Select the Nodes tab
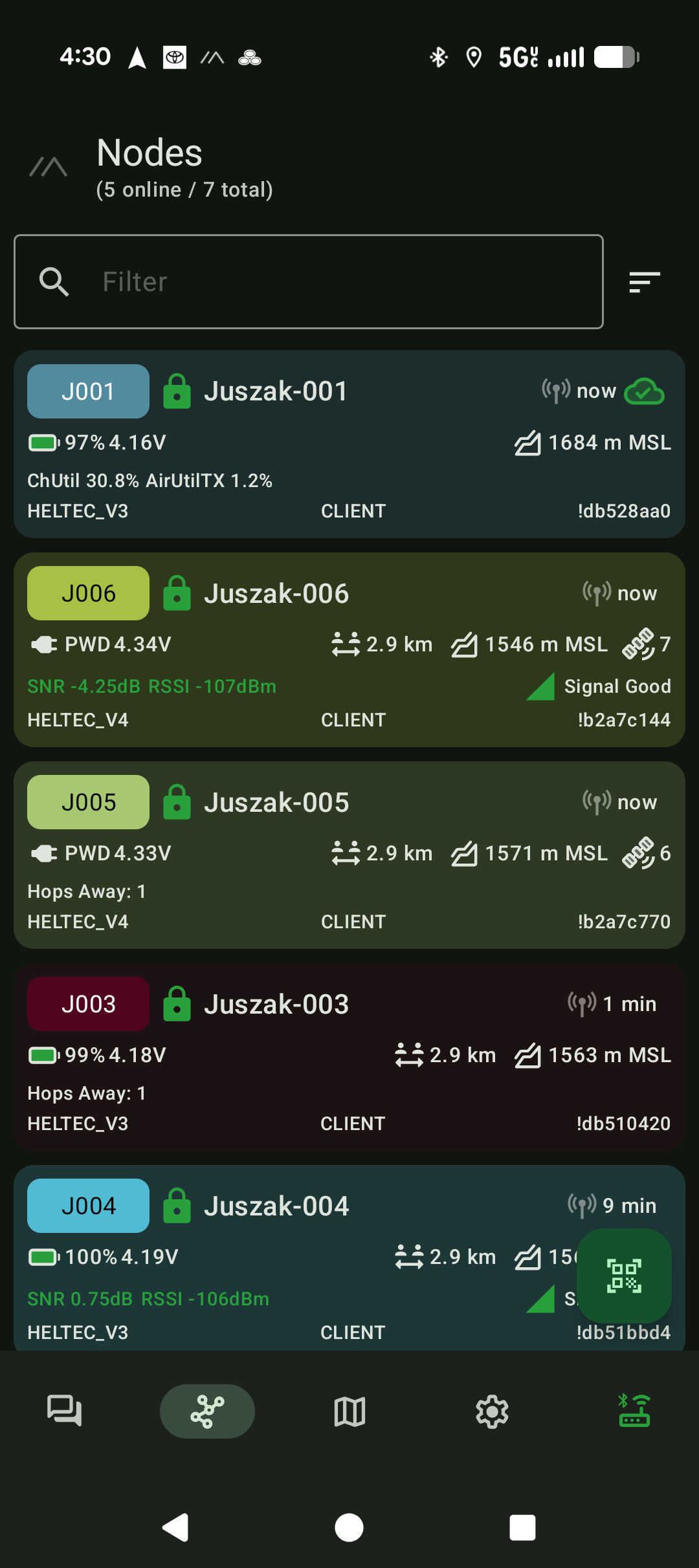Viewport: 699px width, 1568px height. click(207, 1411)
